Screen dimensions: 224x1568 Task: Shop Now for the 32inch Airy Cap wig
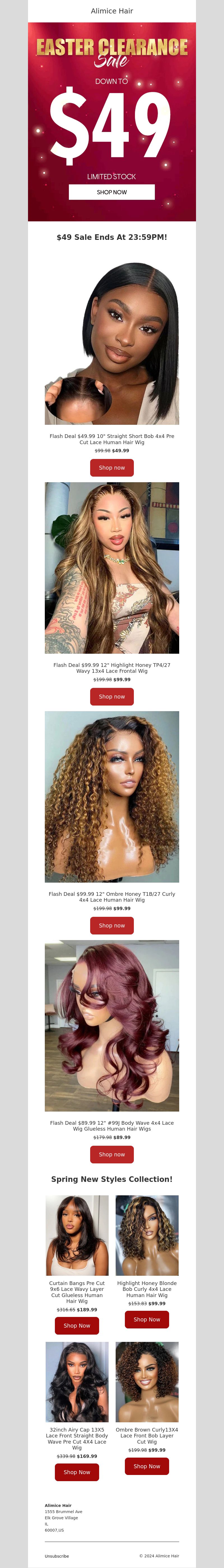pyautogui.click(x=77, y=1472)
